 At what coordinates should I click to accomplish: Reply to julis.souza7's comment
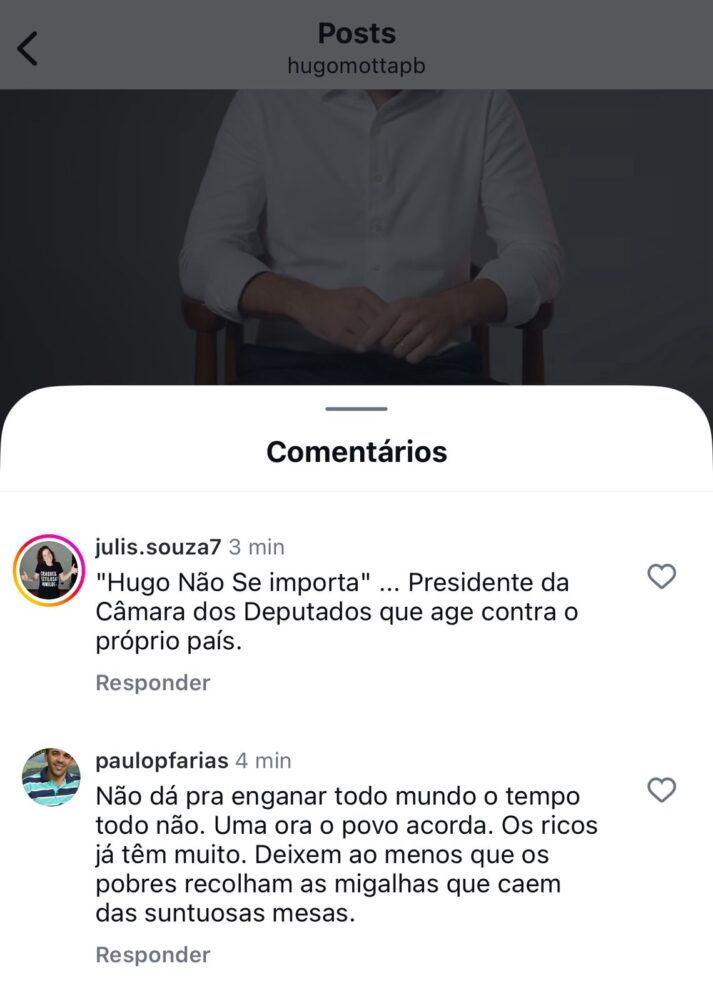pos(153,683)
